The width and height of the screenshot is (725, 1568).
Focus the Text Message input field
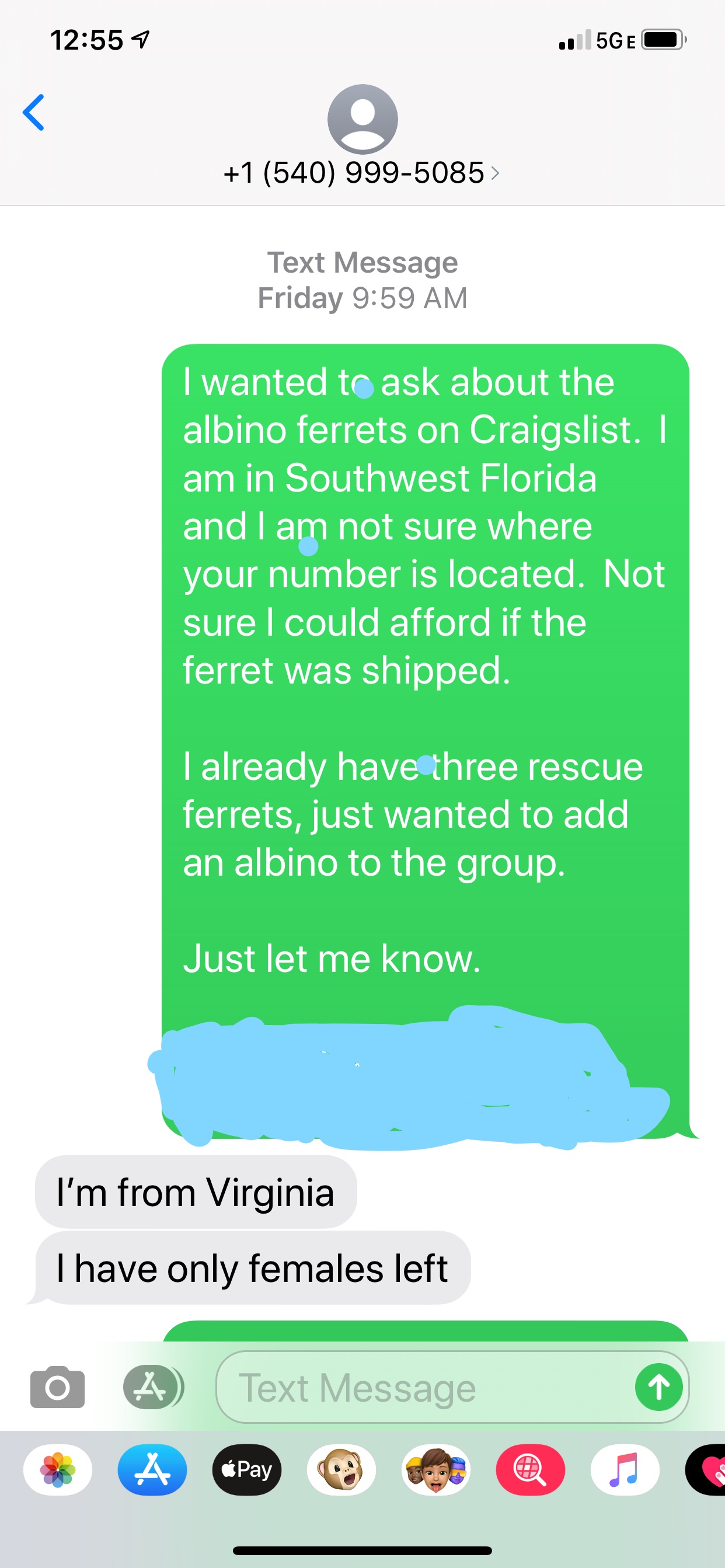pos(424,1387)
